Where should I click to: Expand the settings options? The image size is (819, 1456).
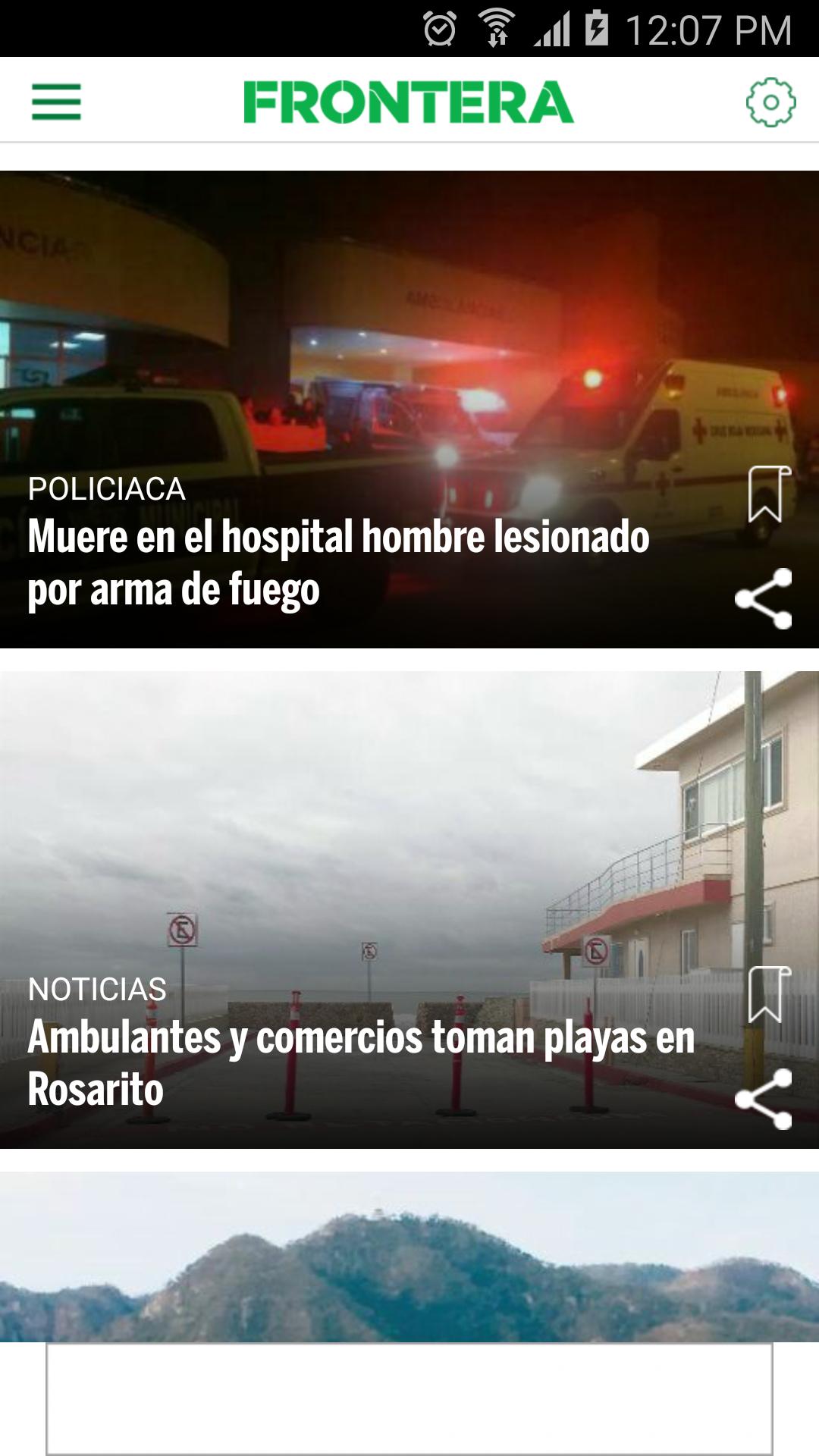click(769, 101)
